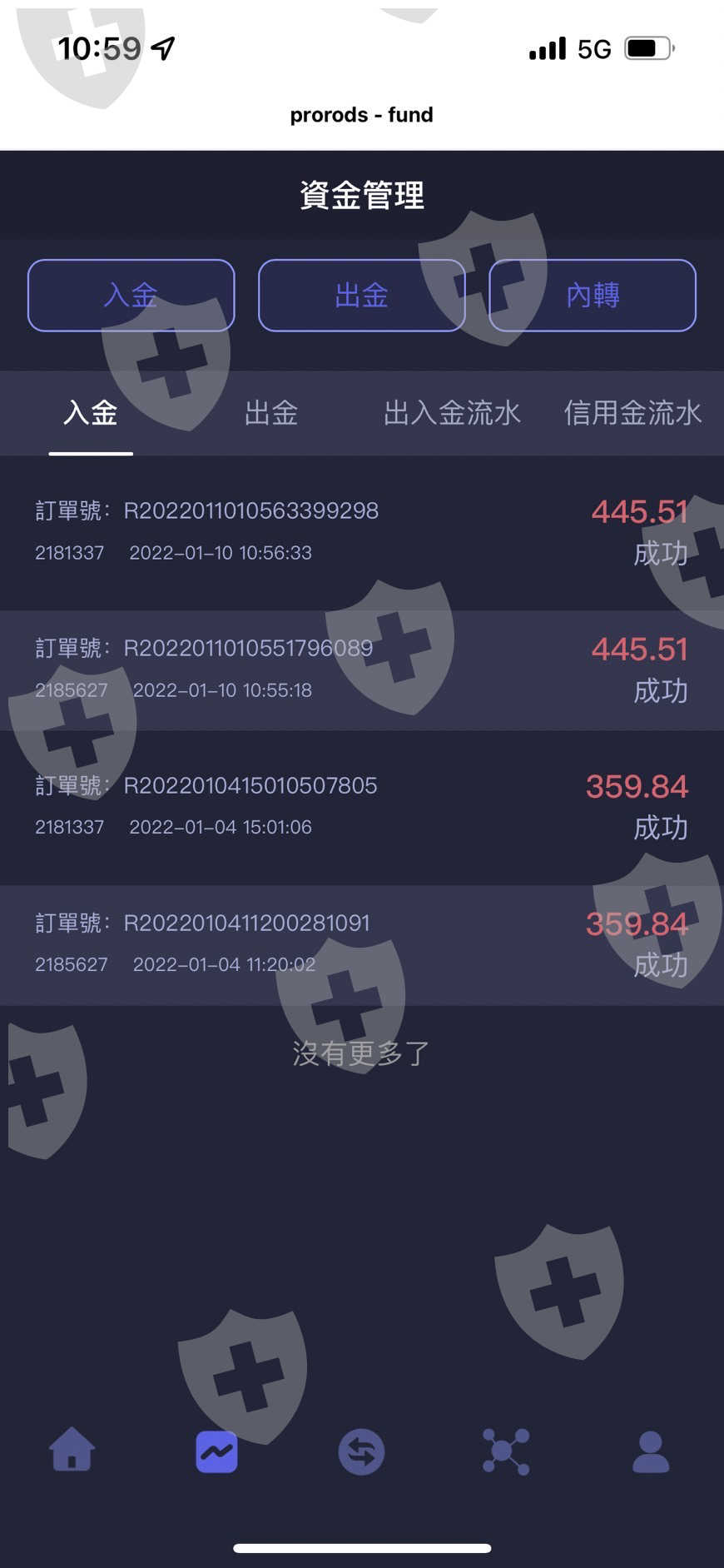Go to the home icon in bottom navigation
Image resolution: width=724 pixels, height=1568 pixels.
(x=72, y=1451)
